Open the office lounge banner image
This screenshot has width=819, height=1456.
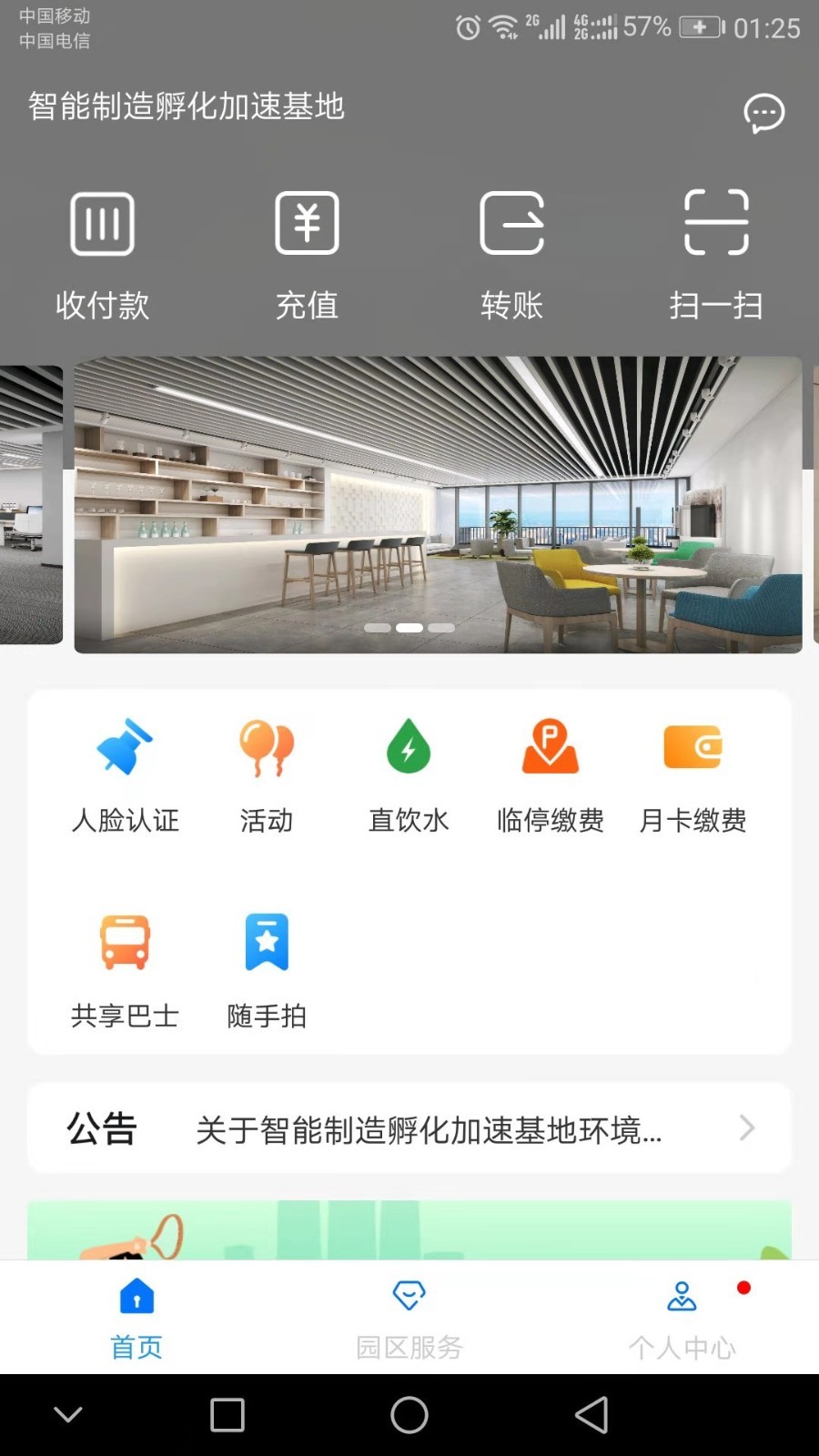(438, 505)
